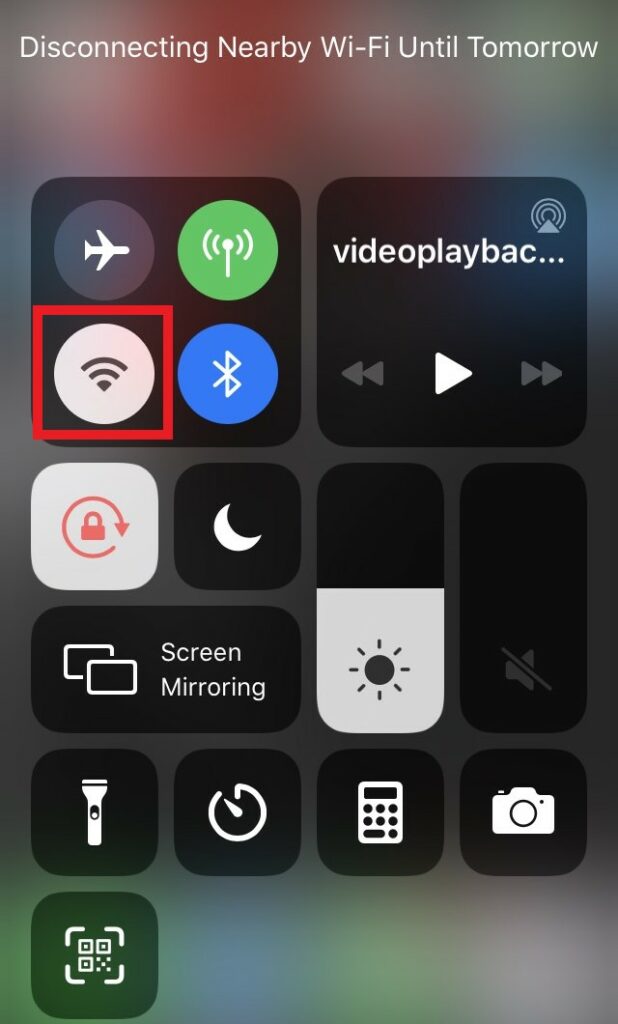
Task: Play the videoplayback media
Action: click(453, 374)
